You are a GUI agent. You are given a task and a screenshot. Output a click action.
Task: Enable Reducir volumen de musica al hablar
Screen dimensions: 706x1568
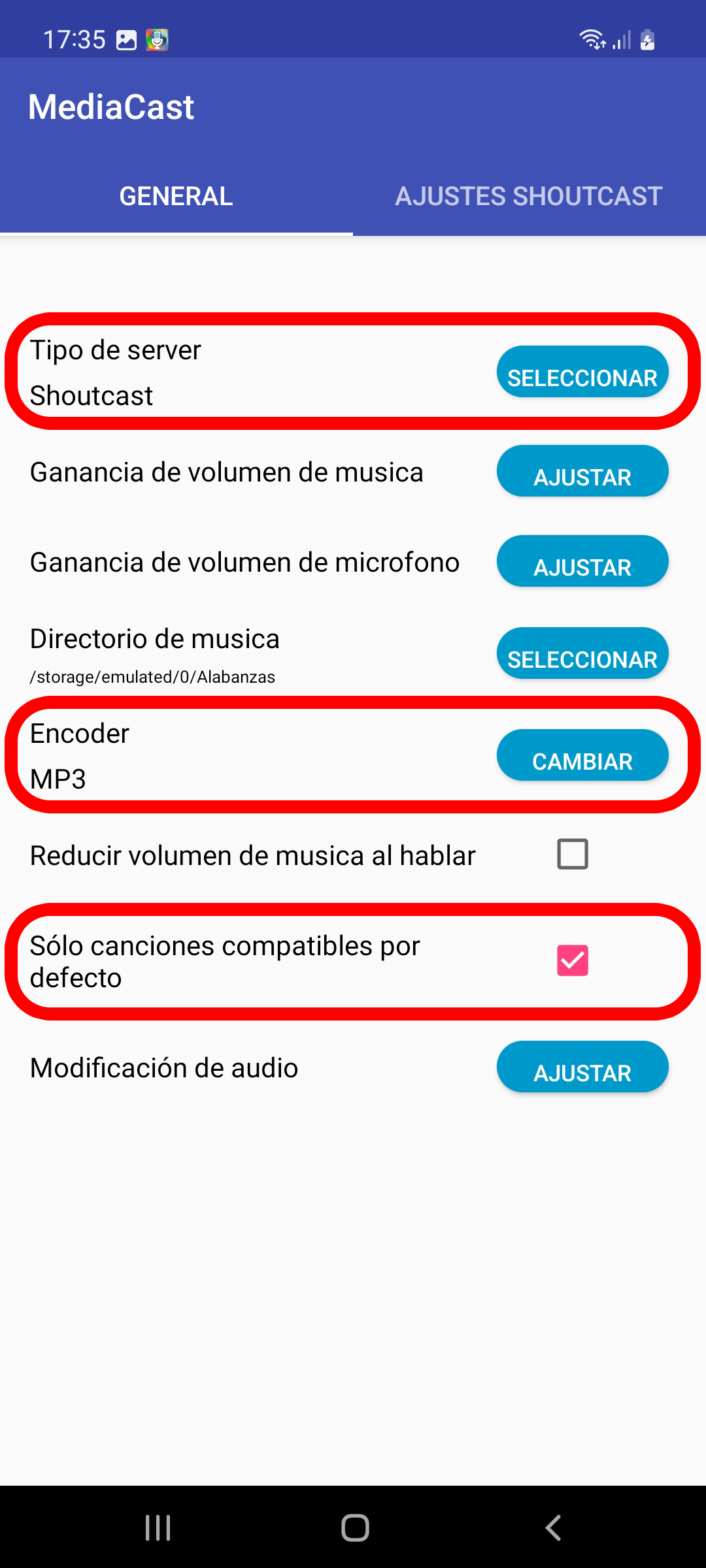(573, 854)
